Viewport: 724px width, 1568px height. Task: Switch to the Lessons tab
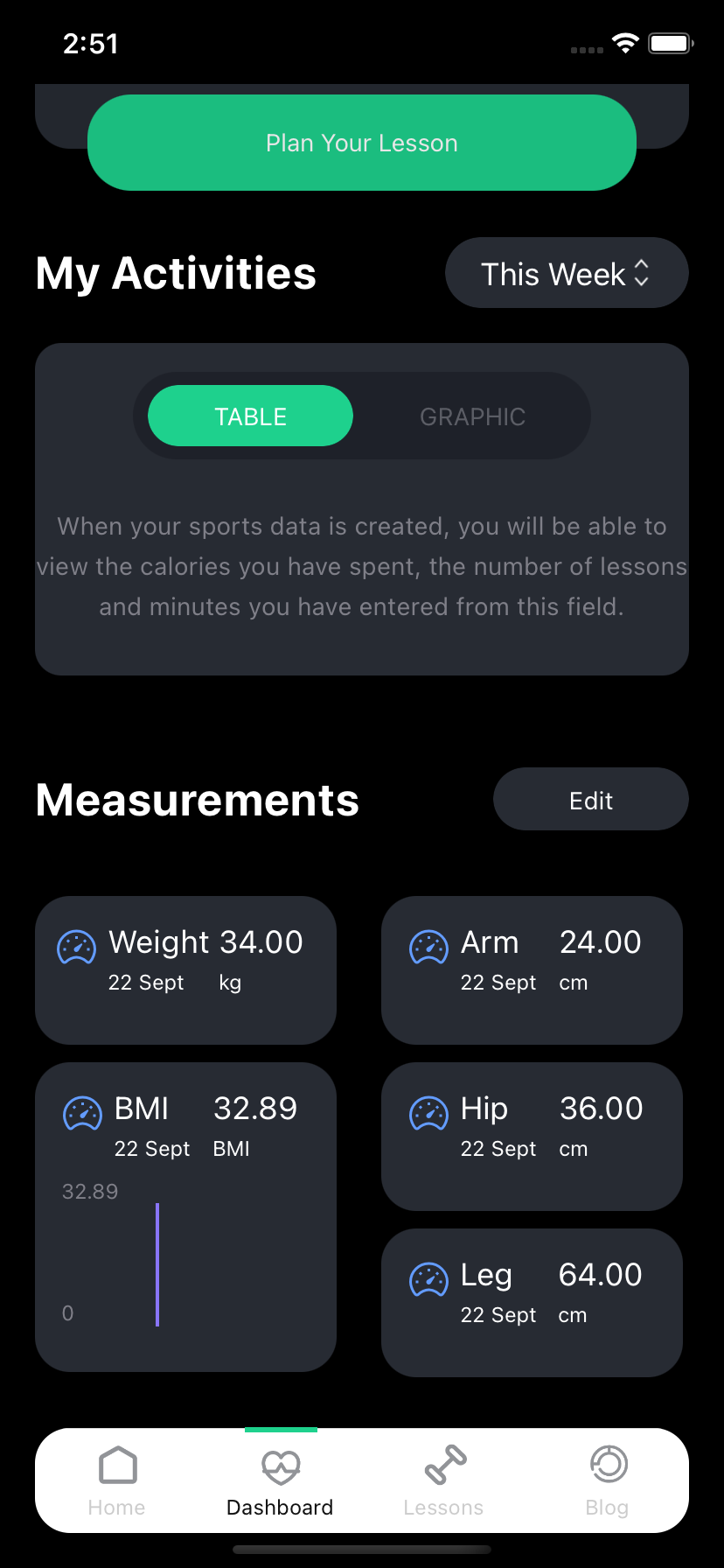[x=444, y=1480]
